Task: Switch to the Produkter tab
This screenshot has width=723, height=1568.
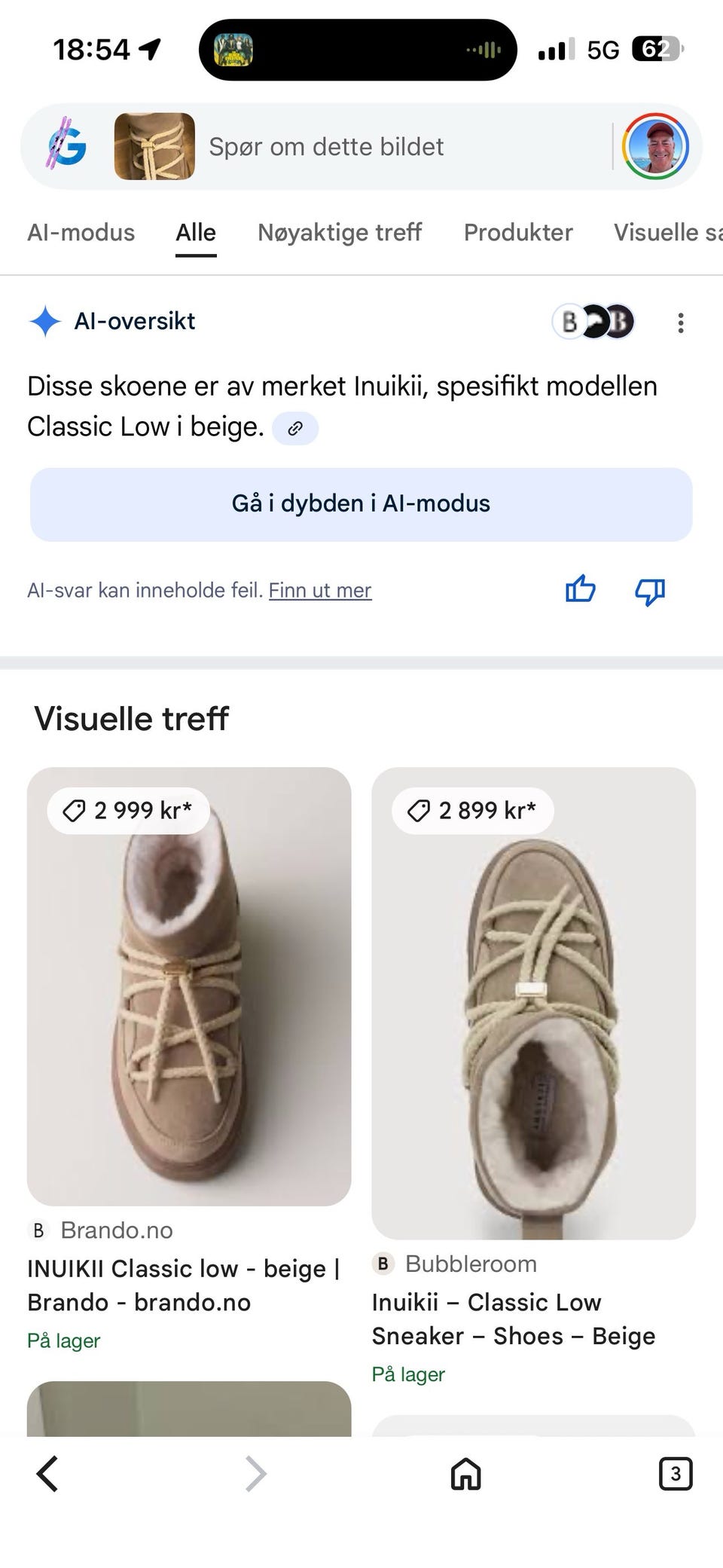Action: point(518,232)
